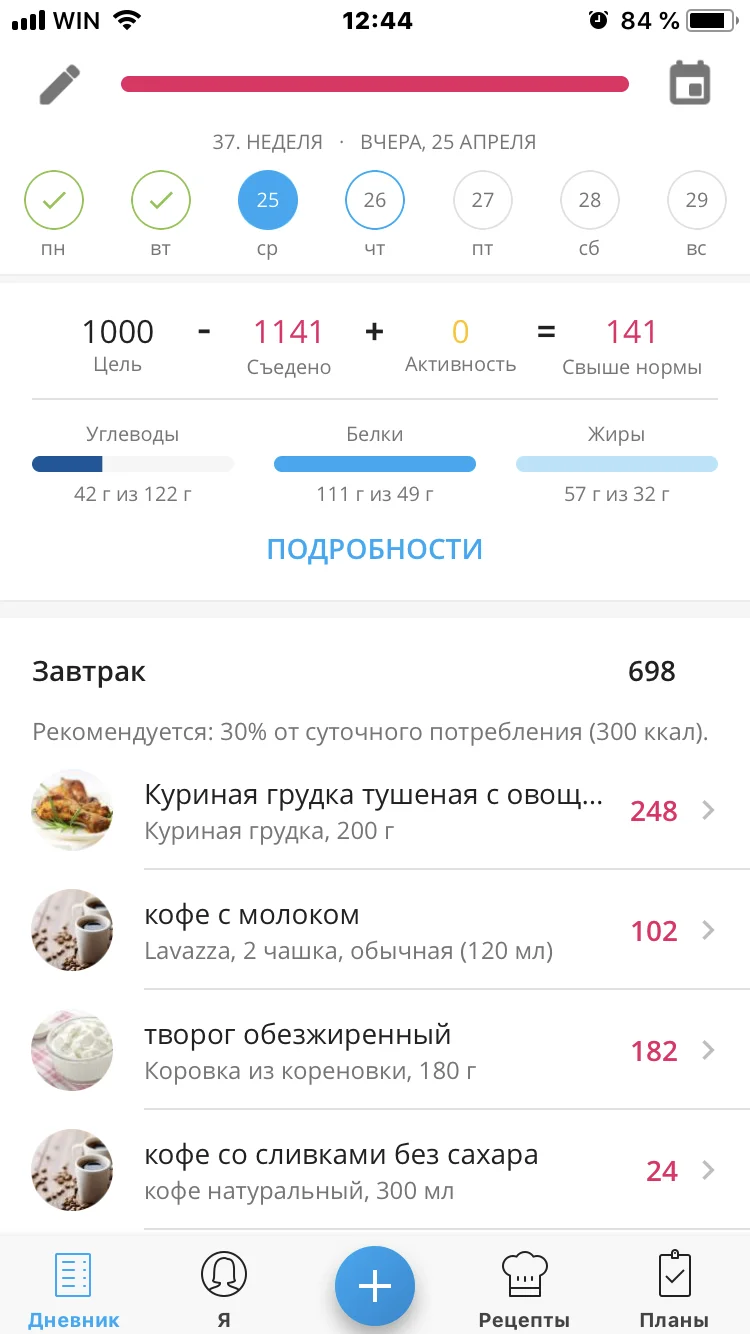Select day 27 (пт)

[x=483, y=201]
